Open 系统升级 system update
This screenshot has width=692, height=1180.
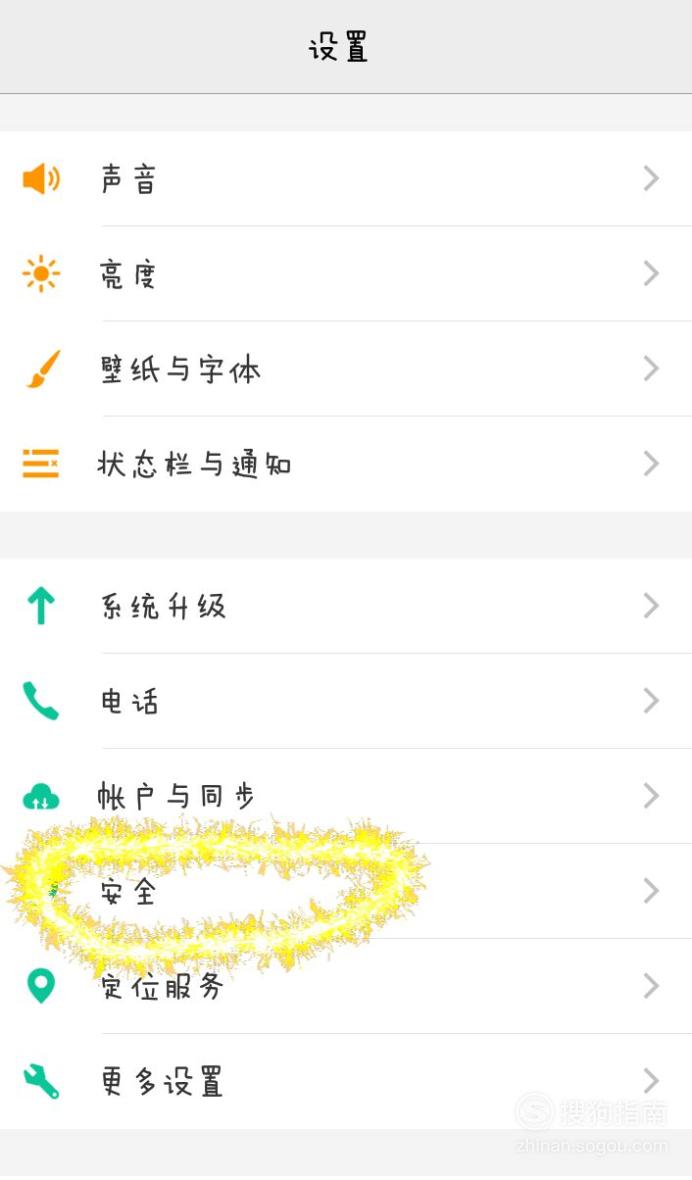pos(346,606)
